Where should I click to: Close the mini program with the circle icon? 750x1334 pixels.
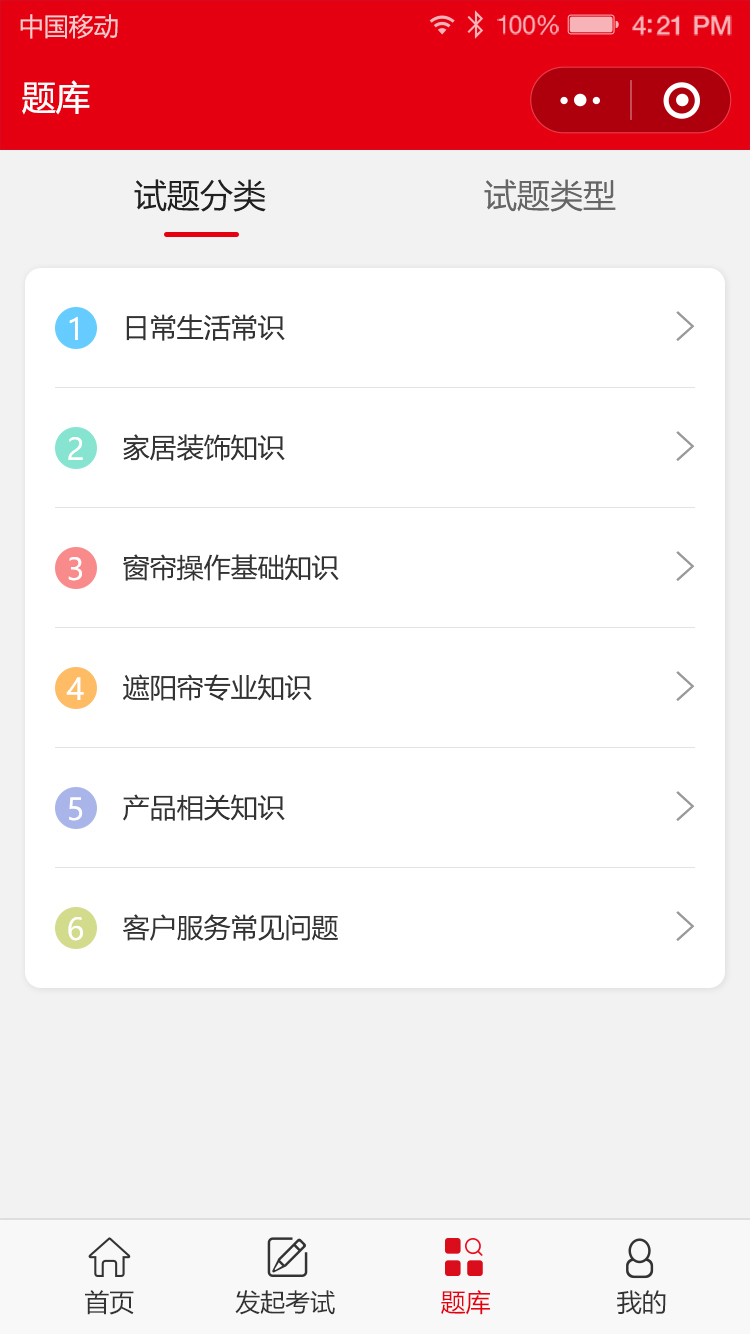[x=682, y=100]
